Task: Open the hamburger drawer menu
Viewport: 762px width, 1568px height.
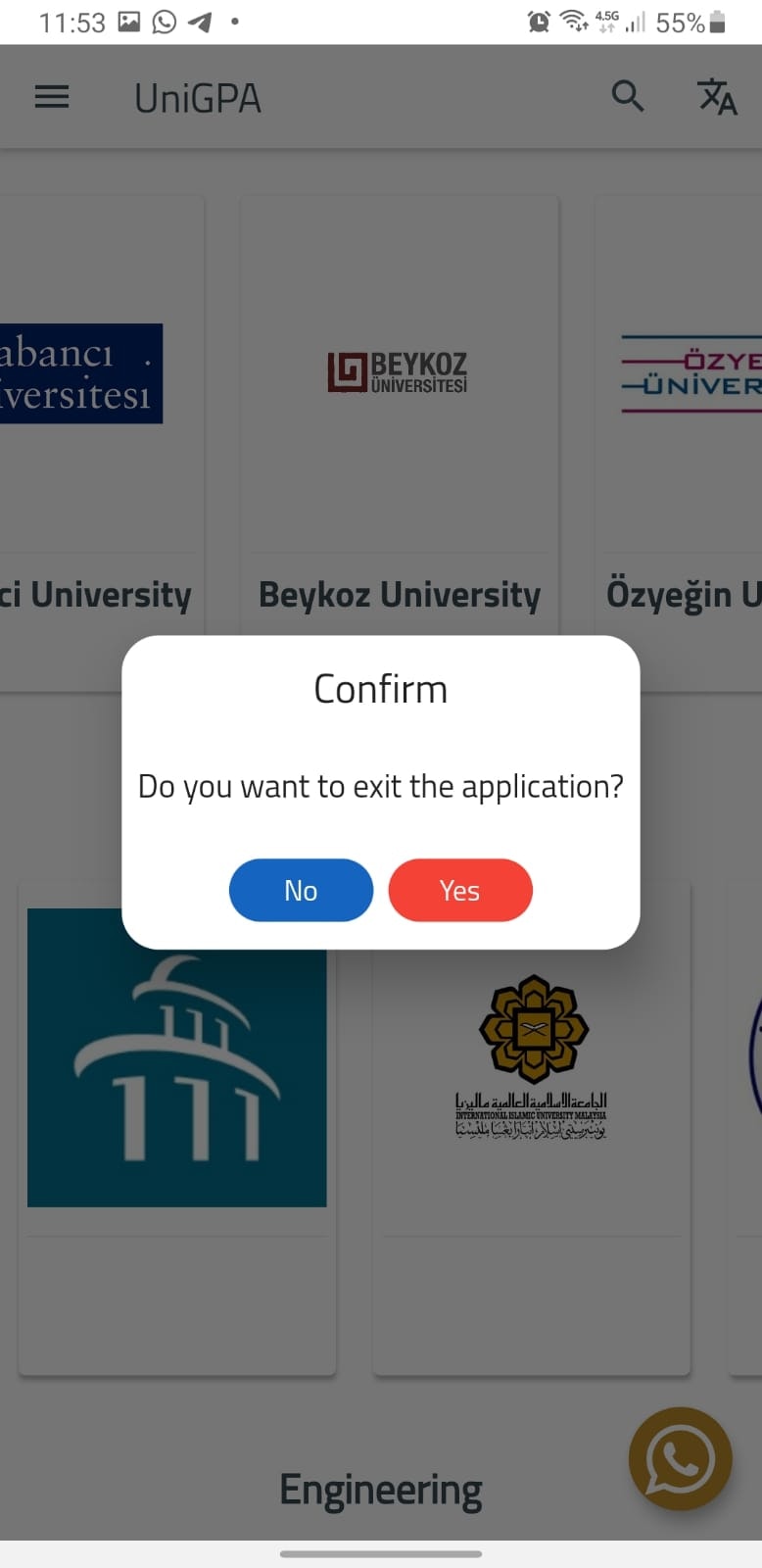Action: click(52, 97)
